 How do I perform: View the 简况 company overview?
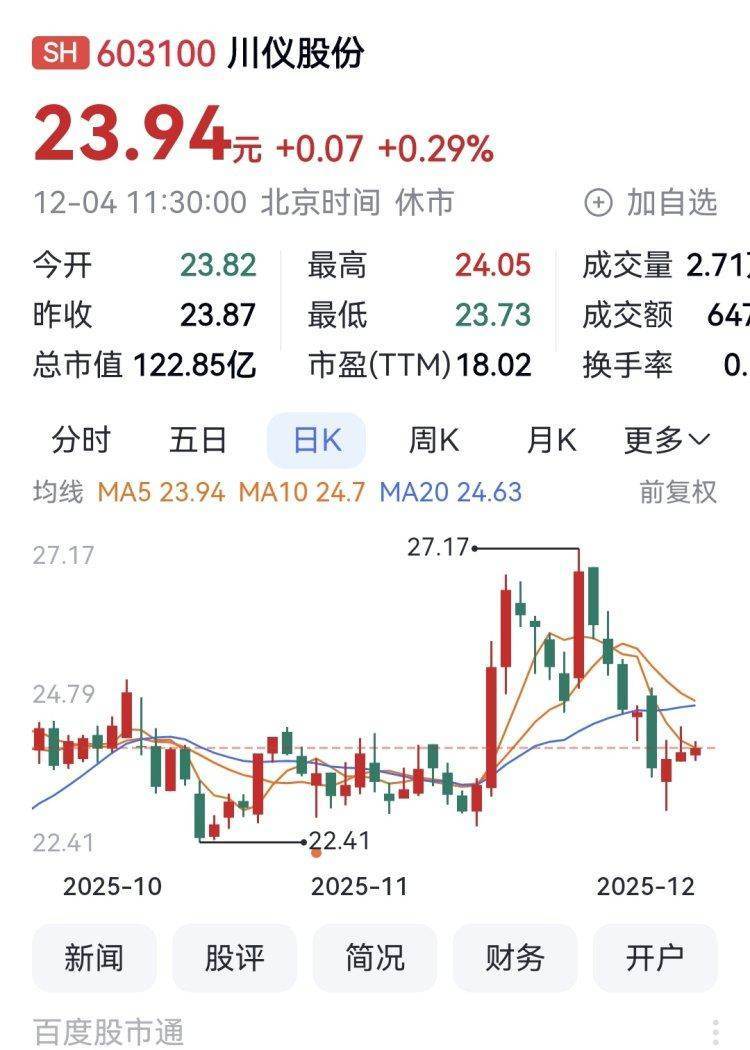click(x=375, y=958)
